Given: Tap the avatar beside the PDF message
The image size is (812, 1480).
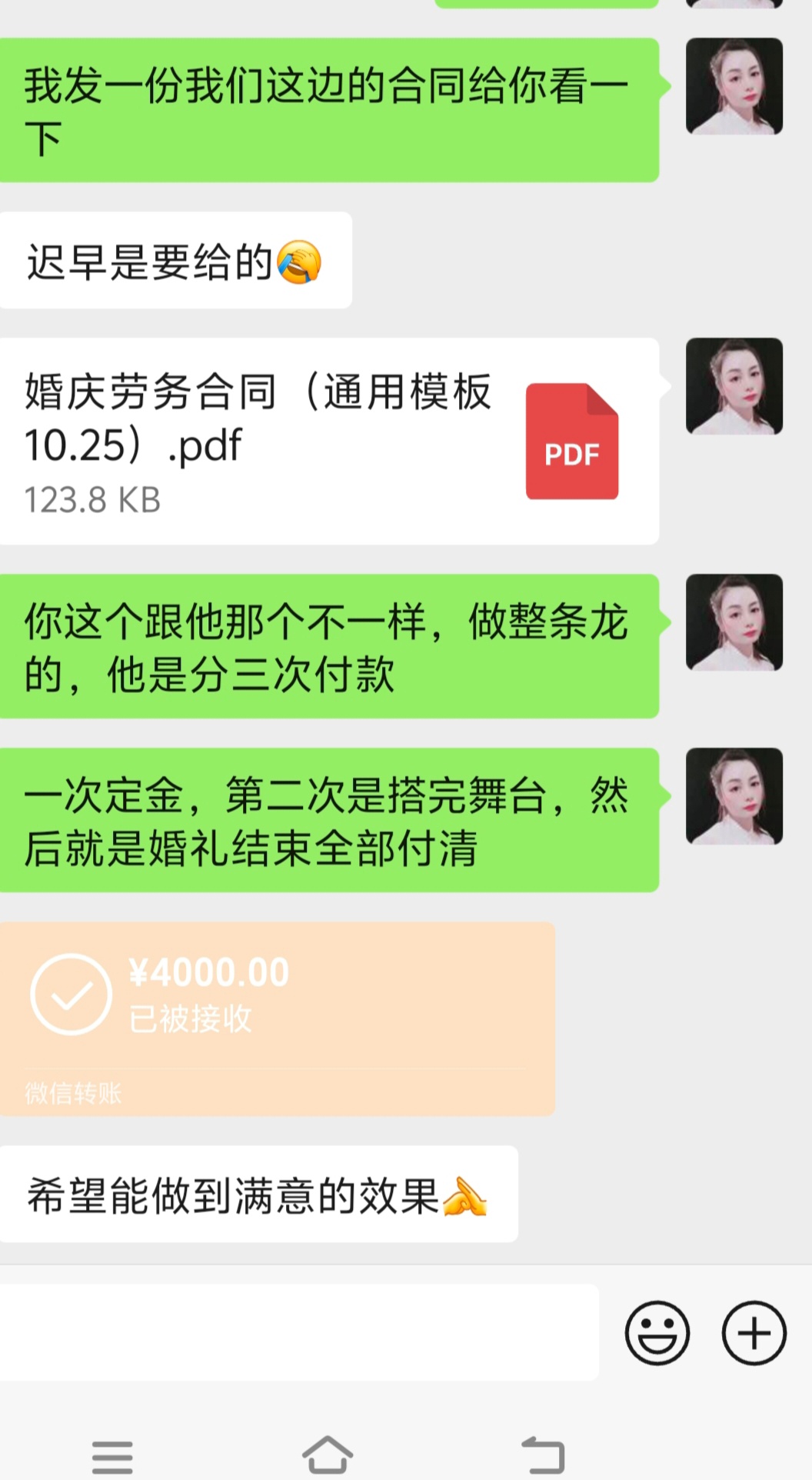Looking at the screenshot, I should (734, 386).
